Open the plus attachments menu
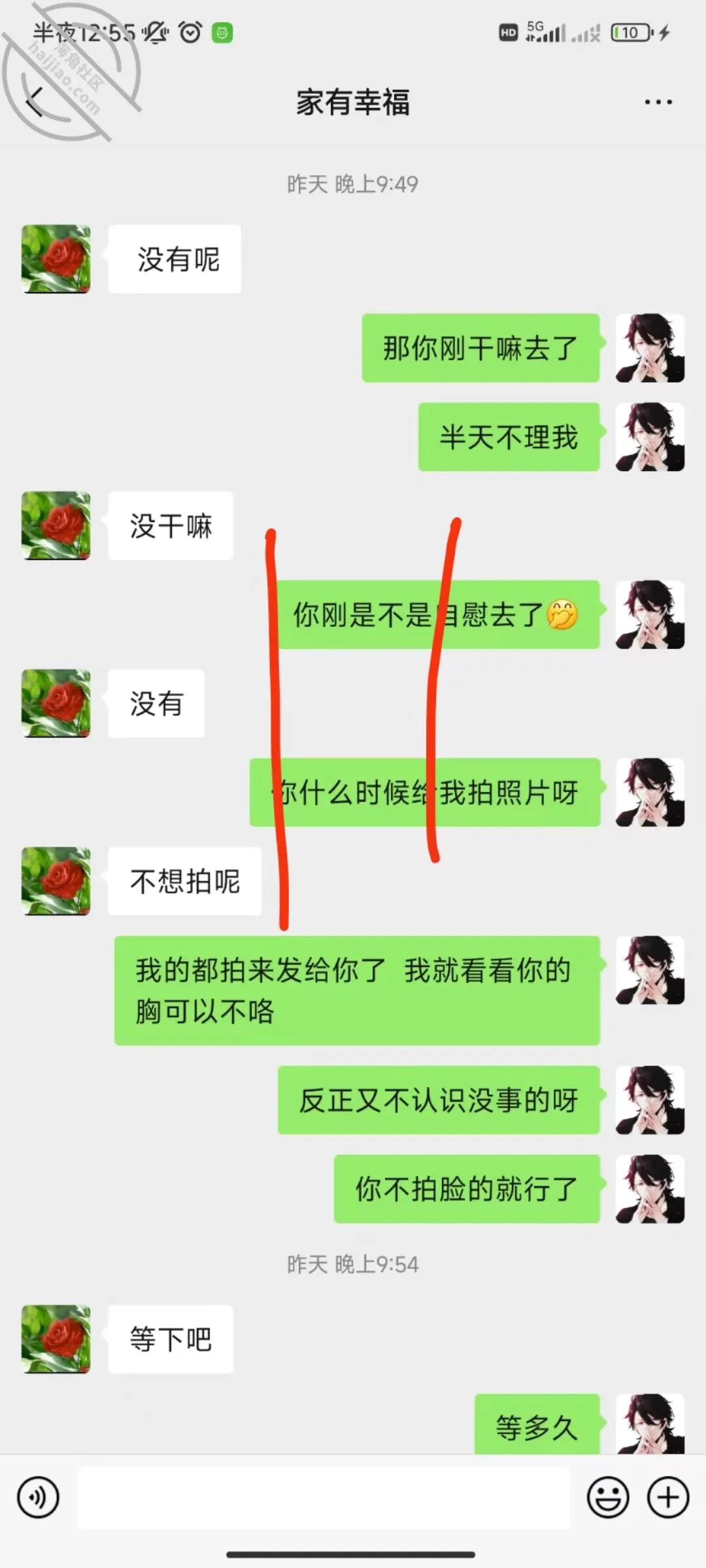Image resolution: width=706 pixels, height=1568 pixels. 667,1497
